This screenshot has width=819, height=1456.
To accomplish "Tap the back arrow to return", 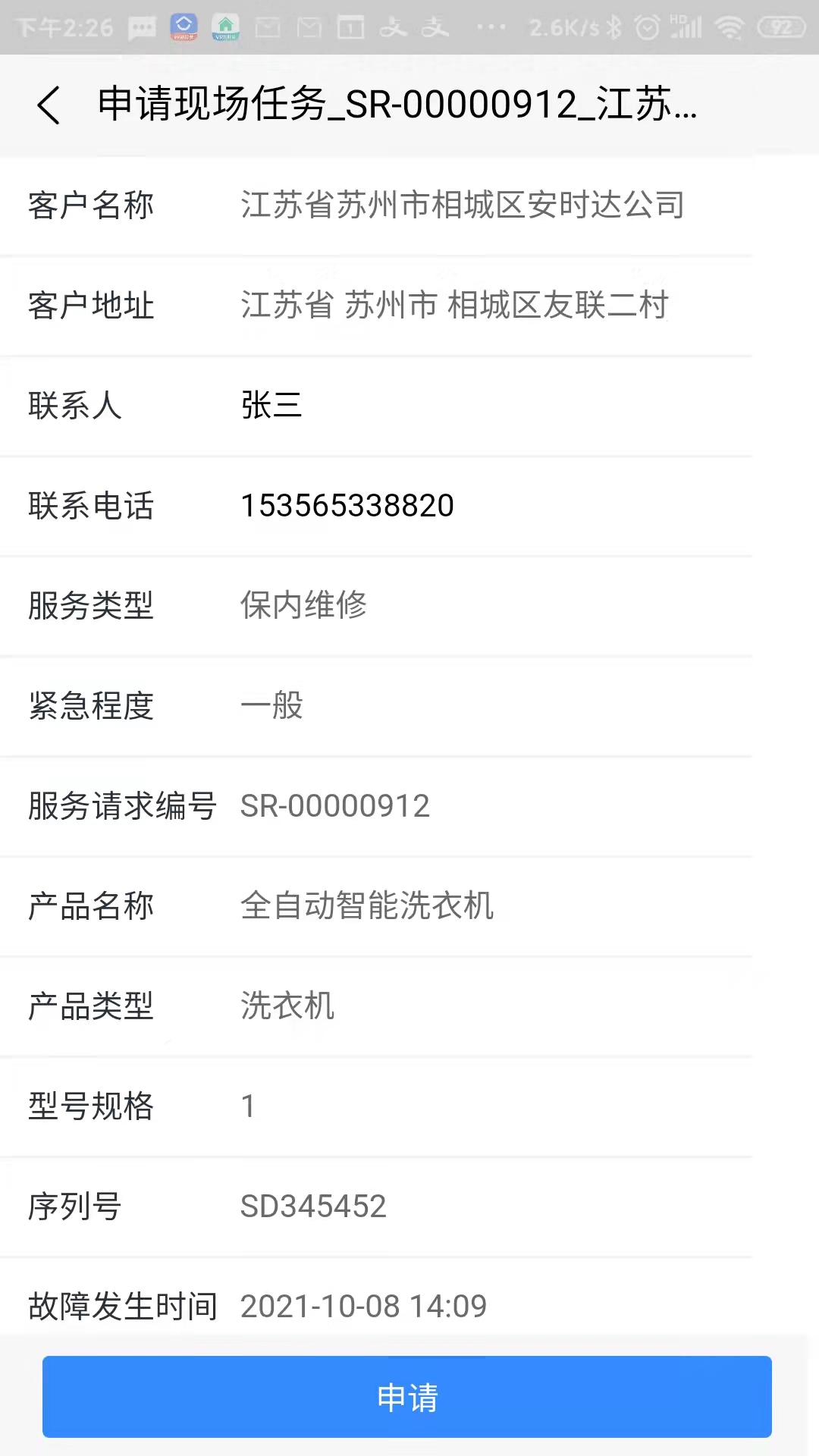I will tap(50, 106).
